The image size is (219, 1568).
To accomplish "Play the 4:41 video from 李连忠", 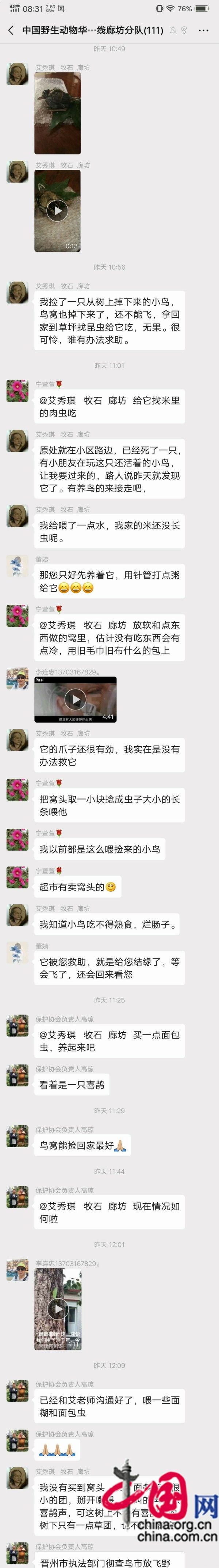I will [76, 699].
